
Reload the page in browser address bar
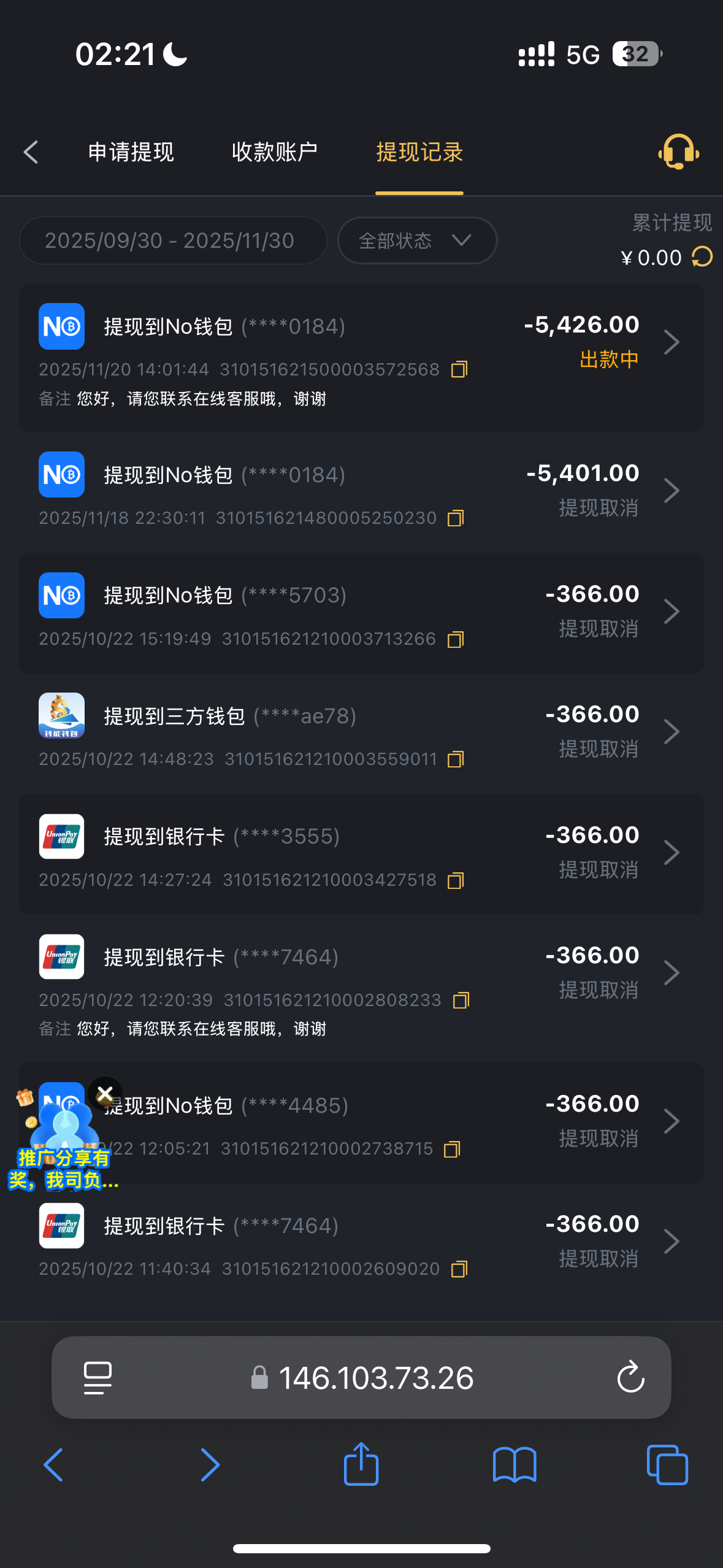tap(630, 1378)
